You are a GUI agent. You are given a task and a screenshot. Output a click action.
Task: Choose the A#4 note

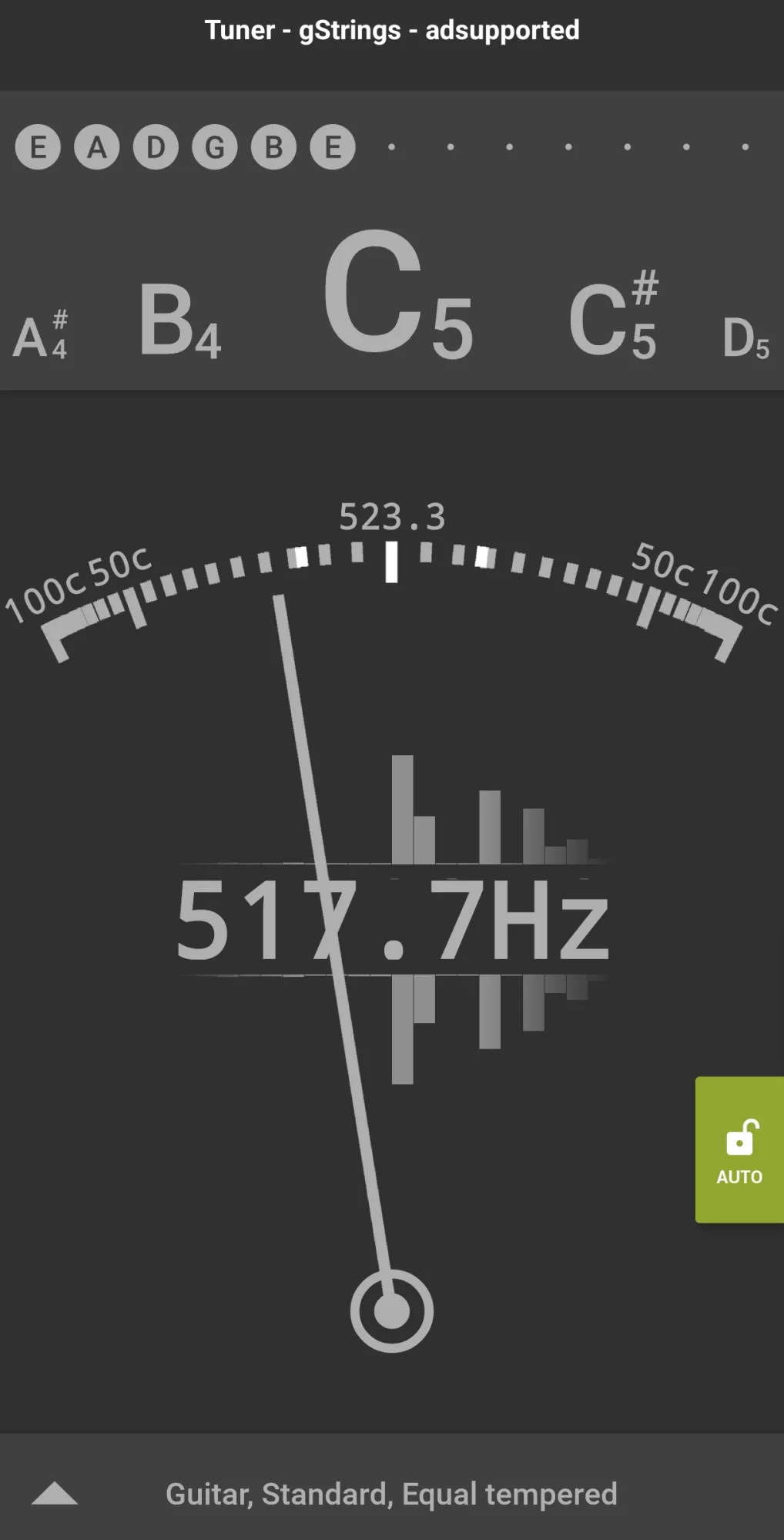[41, 337]
